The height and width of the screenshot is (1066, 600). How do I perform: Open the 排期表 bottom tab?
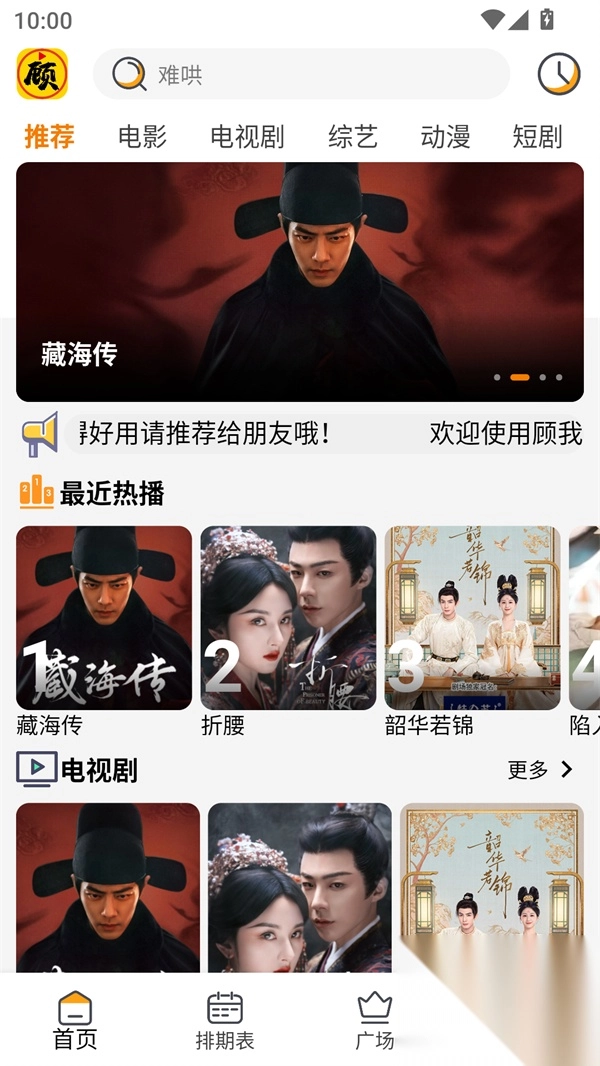(x=225, y=1021)
